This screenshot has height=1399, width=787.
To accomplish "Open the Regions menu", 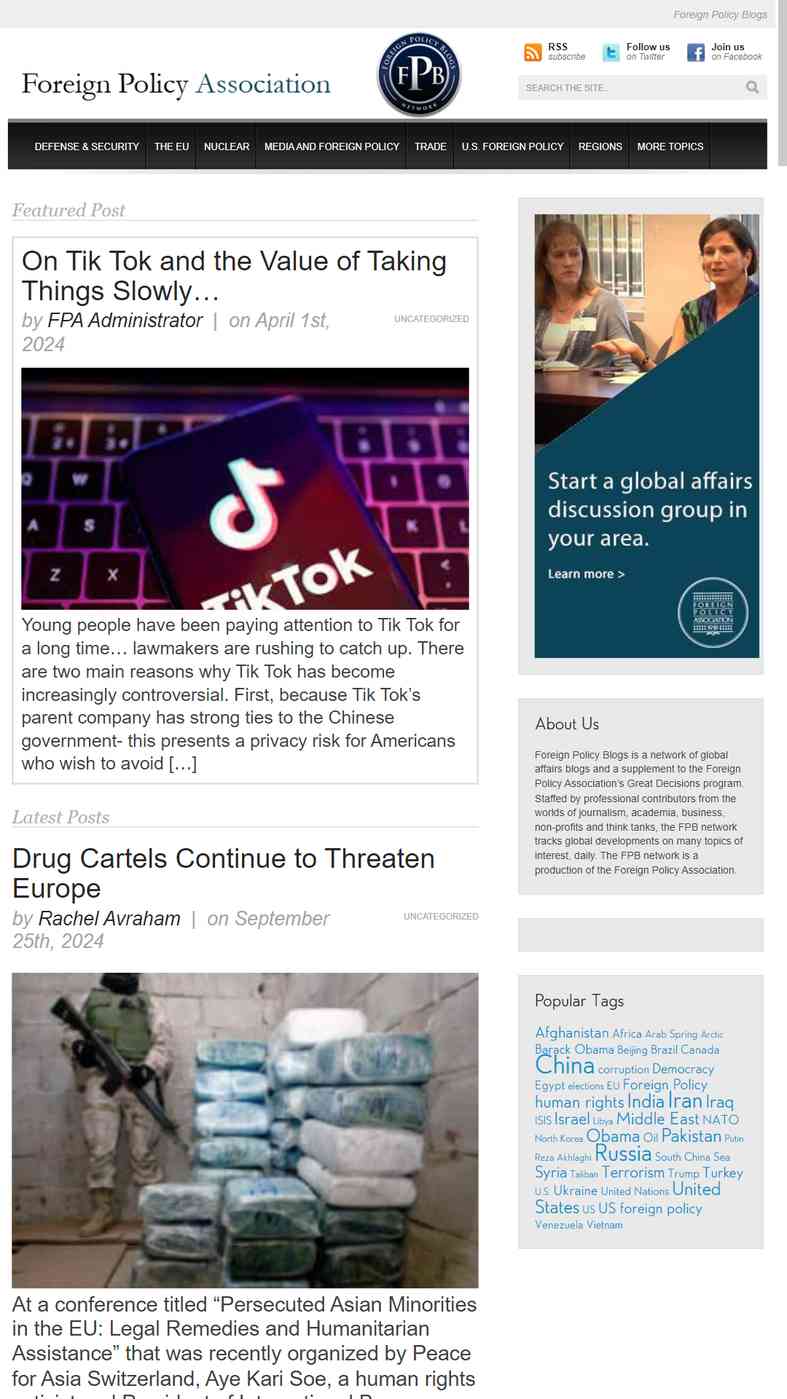I will [x=600, y=147].
